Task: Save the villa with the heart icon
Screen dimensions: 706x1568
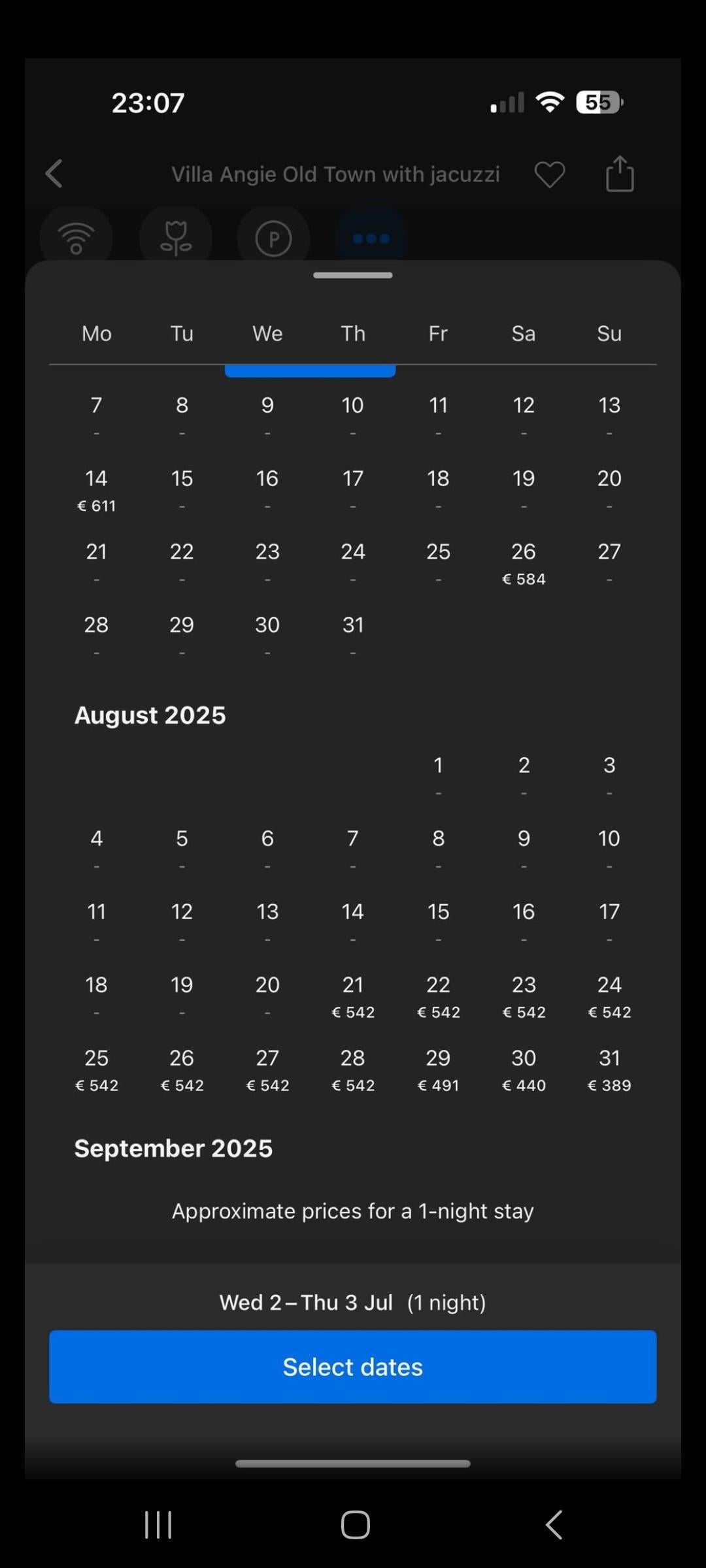Action: click(x=549, y=174)
